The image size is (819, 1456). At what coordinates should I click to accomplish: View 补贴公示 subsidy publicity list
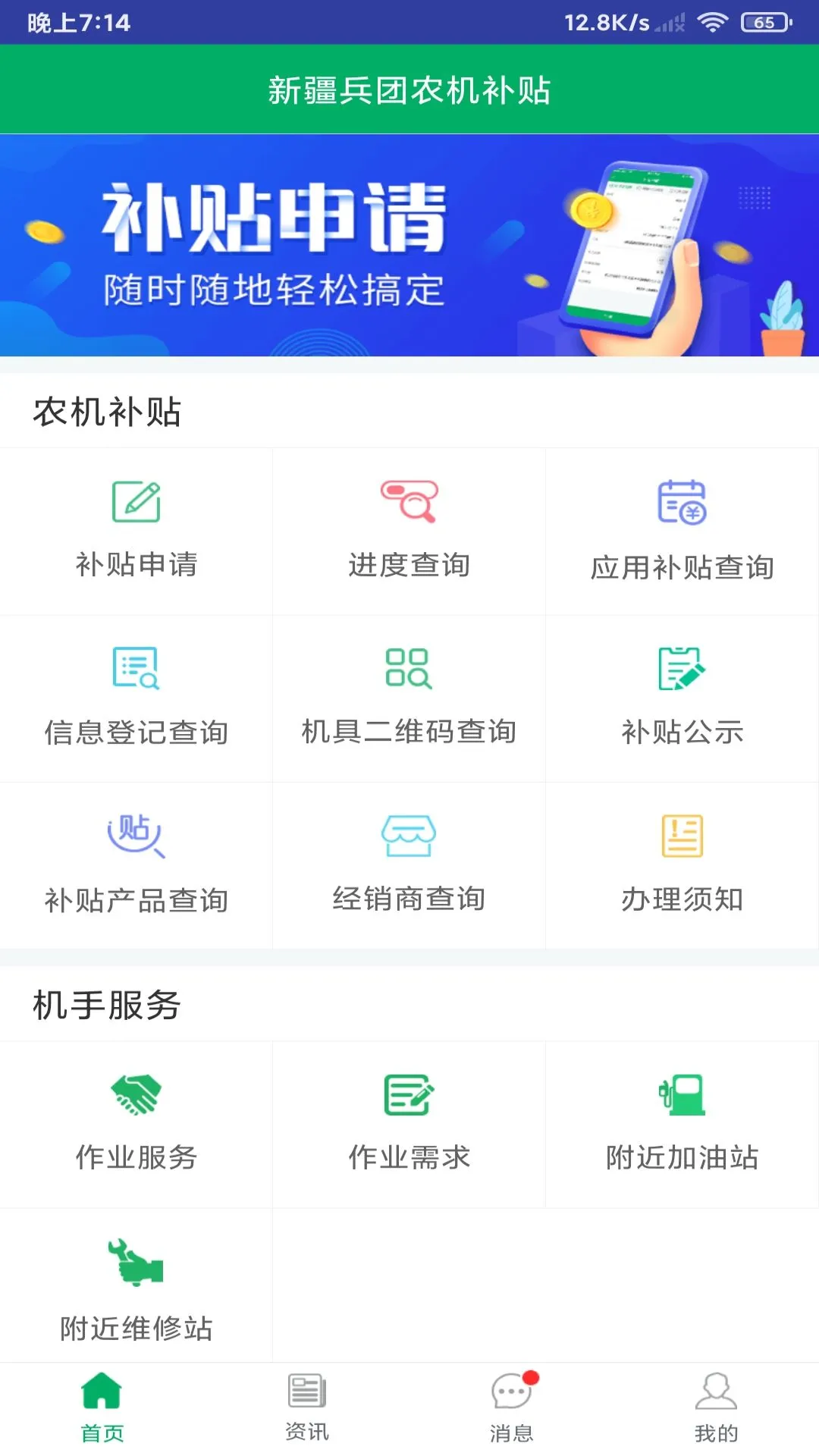pos(682,698)
